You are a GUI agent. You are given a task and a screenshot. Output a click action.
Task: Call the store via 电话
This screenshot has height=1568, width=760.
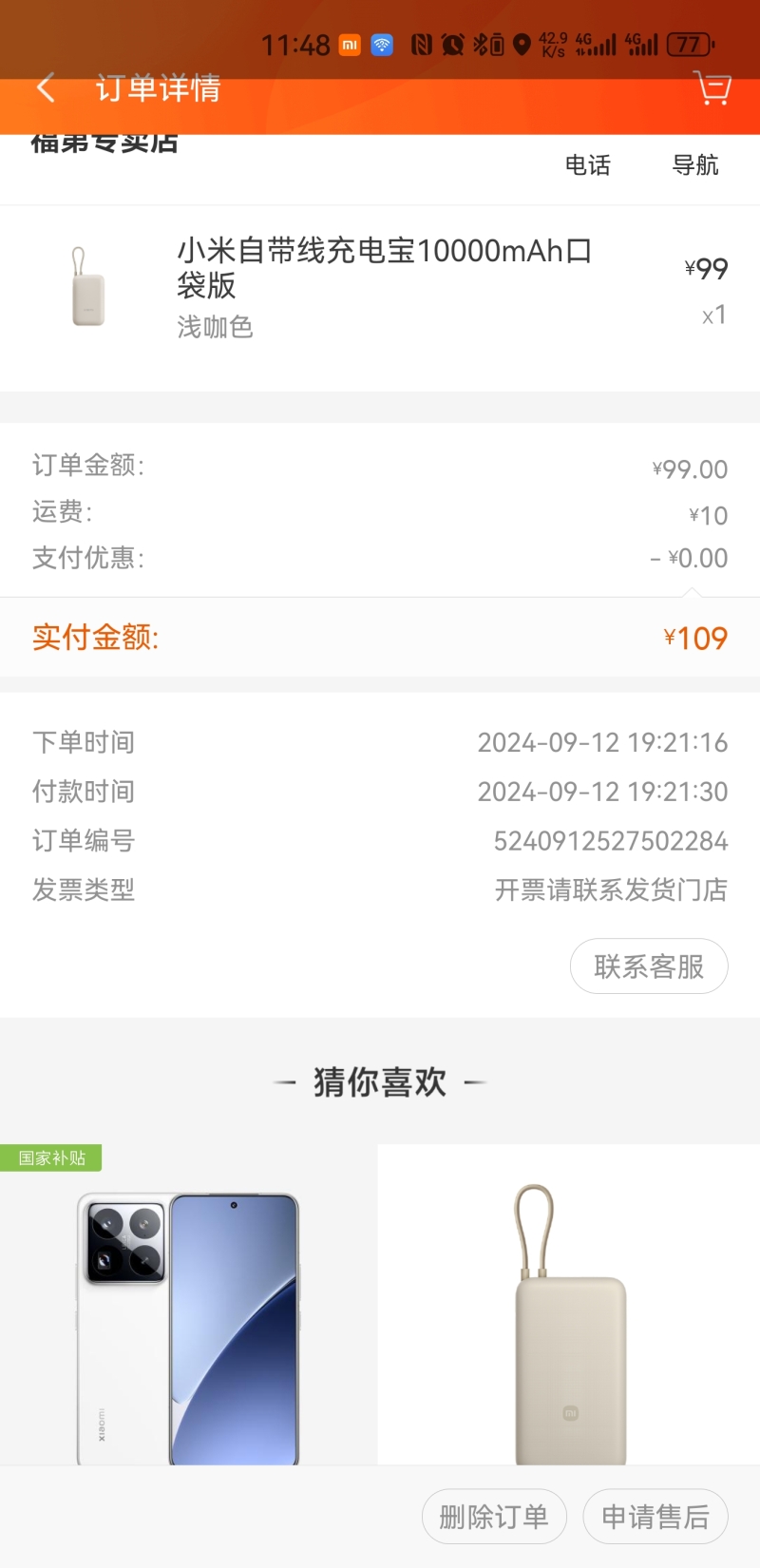pos(587,165)
